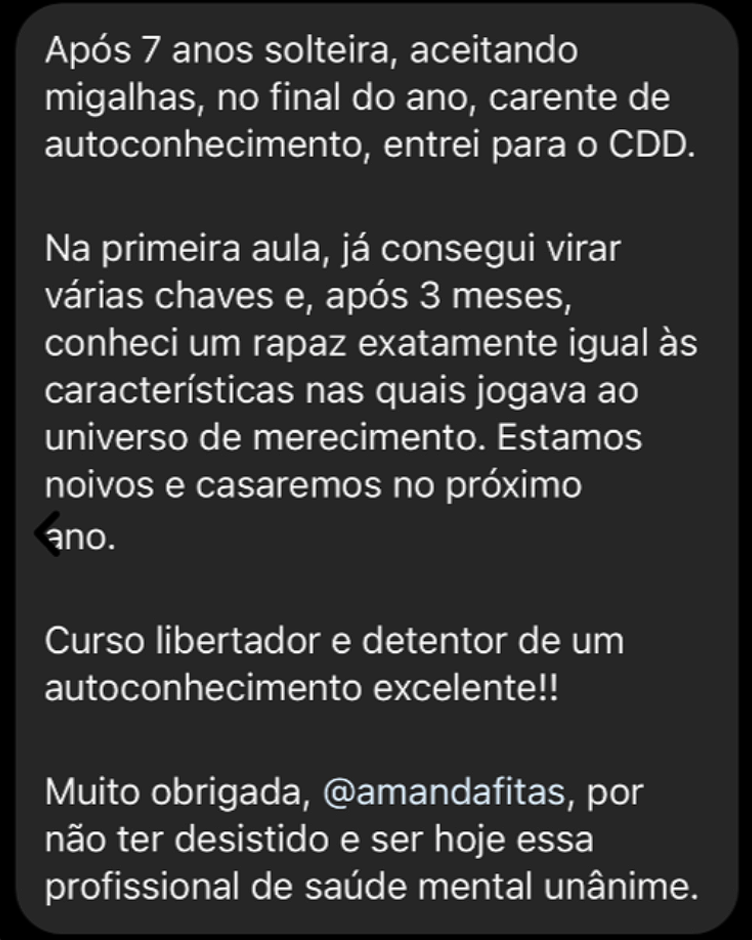Go to the previous testimonial with the left arrow
This screenshot has width=752, height=940.
46,534
